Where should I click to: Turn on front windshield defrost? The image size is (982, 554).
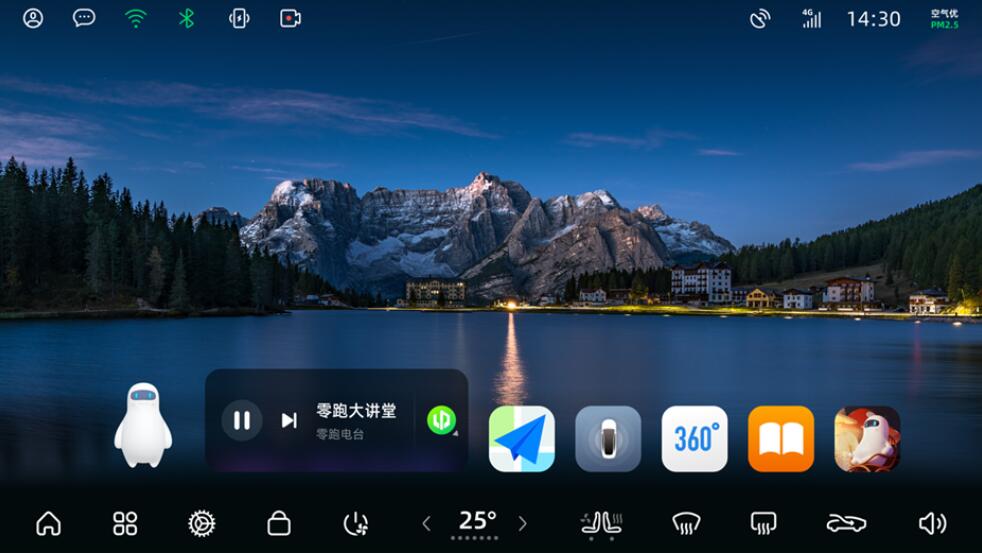point(686,523)
